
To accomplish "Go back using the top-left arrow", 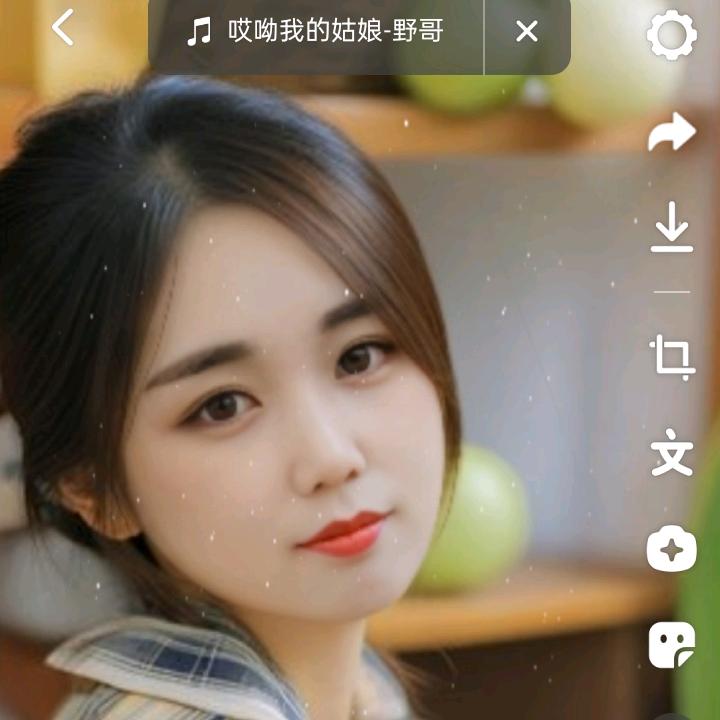I will [x=63, y=28].
